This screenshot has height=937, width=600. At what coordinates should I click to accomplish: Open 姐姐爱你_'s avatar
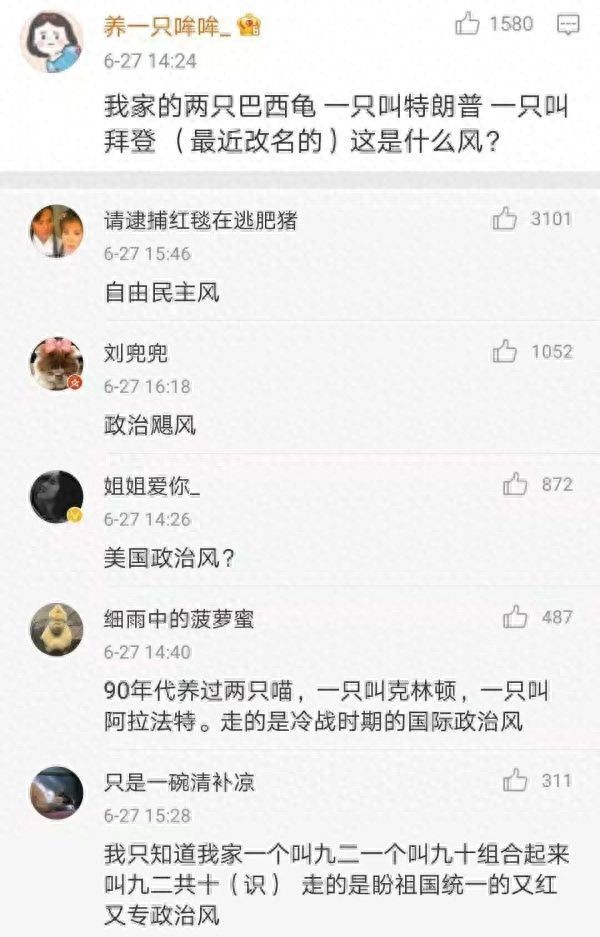point(55,497)
